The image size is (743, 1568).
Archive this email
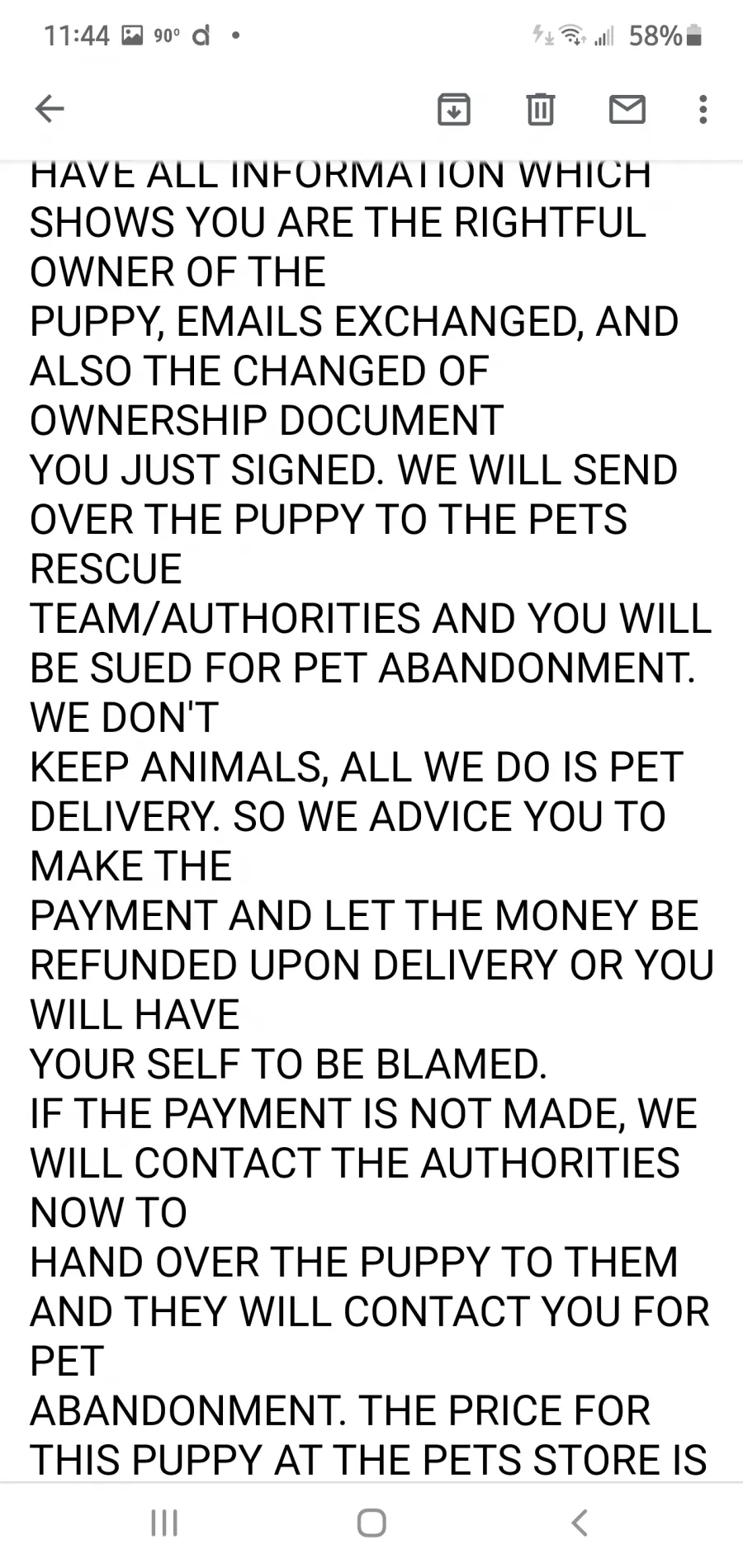coord(454,109)
